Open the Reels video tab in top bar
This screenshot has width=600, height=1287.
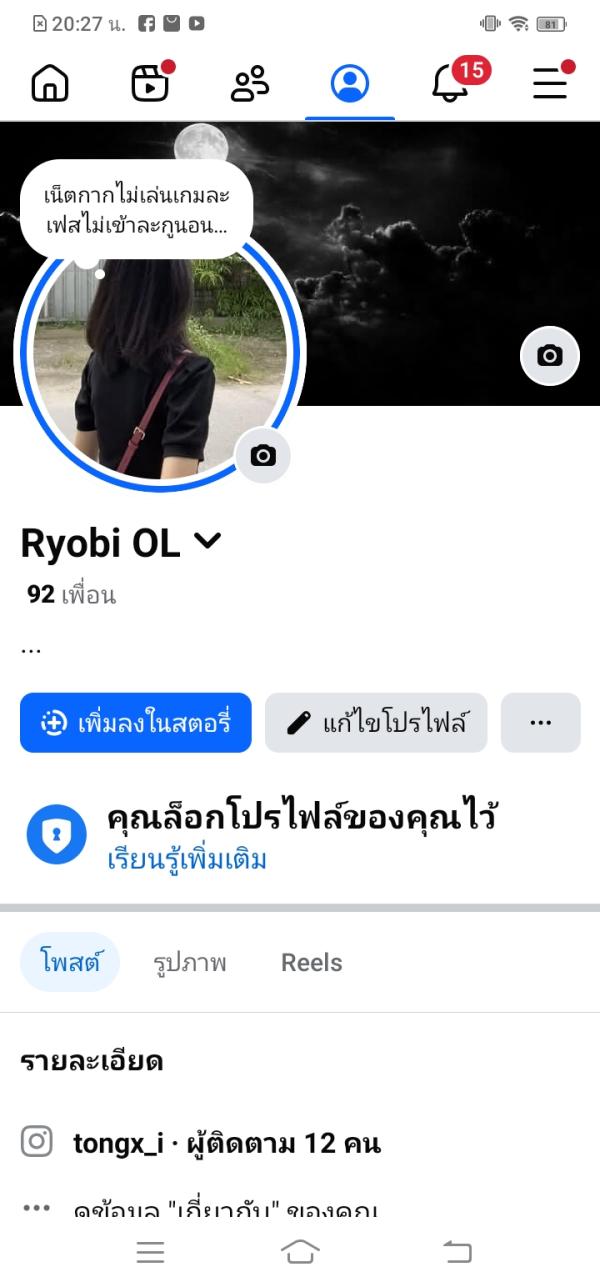(x=150, y=83)
